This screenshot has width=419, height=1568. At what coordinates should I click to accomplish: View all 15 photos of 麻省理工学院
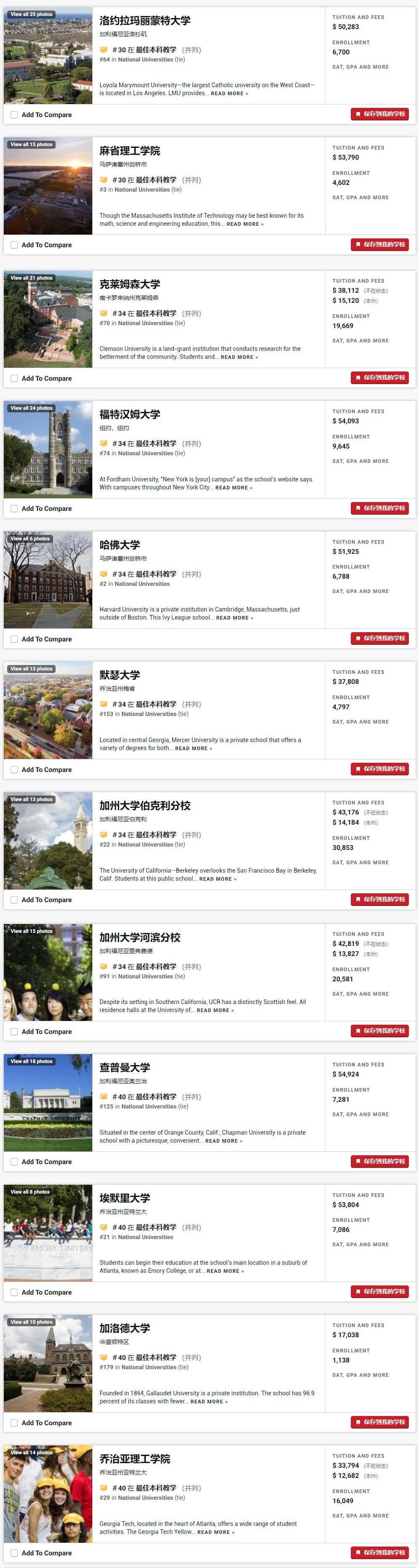coord(32,145)
